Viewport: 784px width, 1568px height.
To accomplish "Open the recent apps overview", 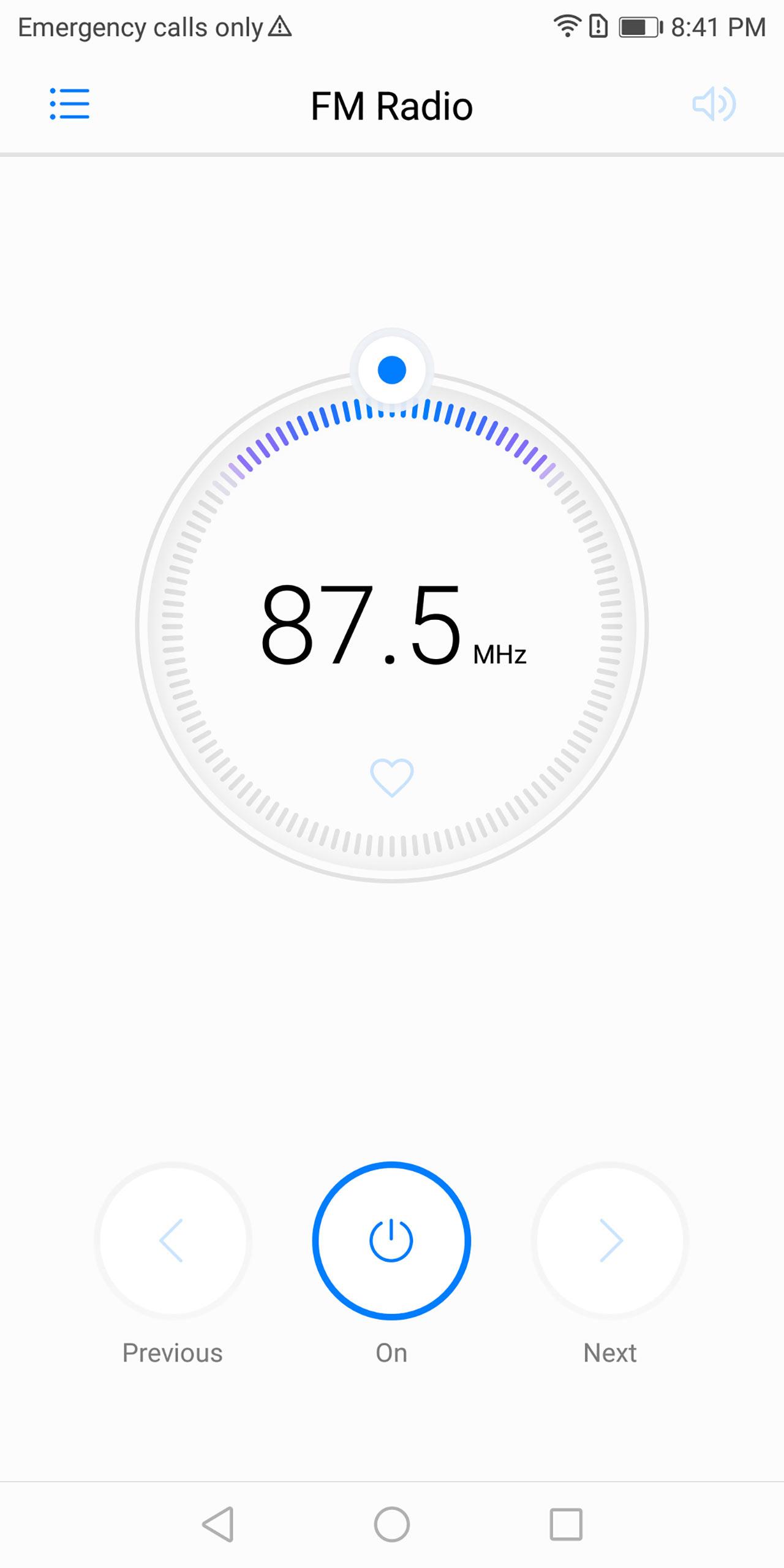I will [566, 1524].
